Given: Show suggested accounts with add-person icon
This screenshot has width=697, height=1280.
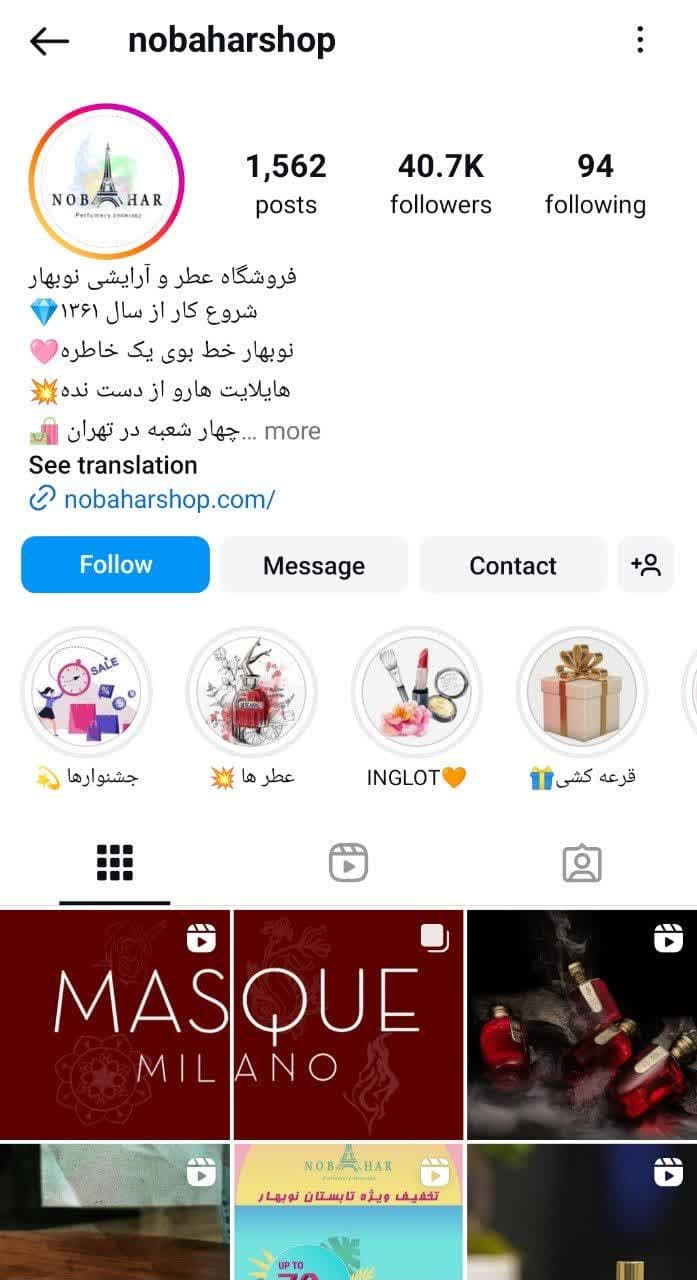Looking at the screenshot, I should tap(646, 565).
